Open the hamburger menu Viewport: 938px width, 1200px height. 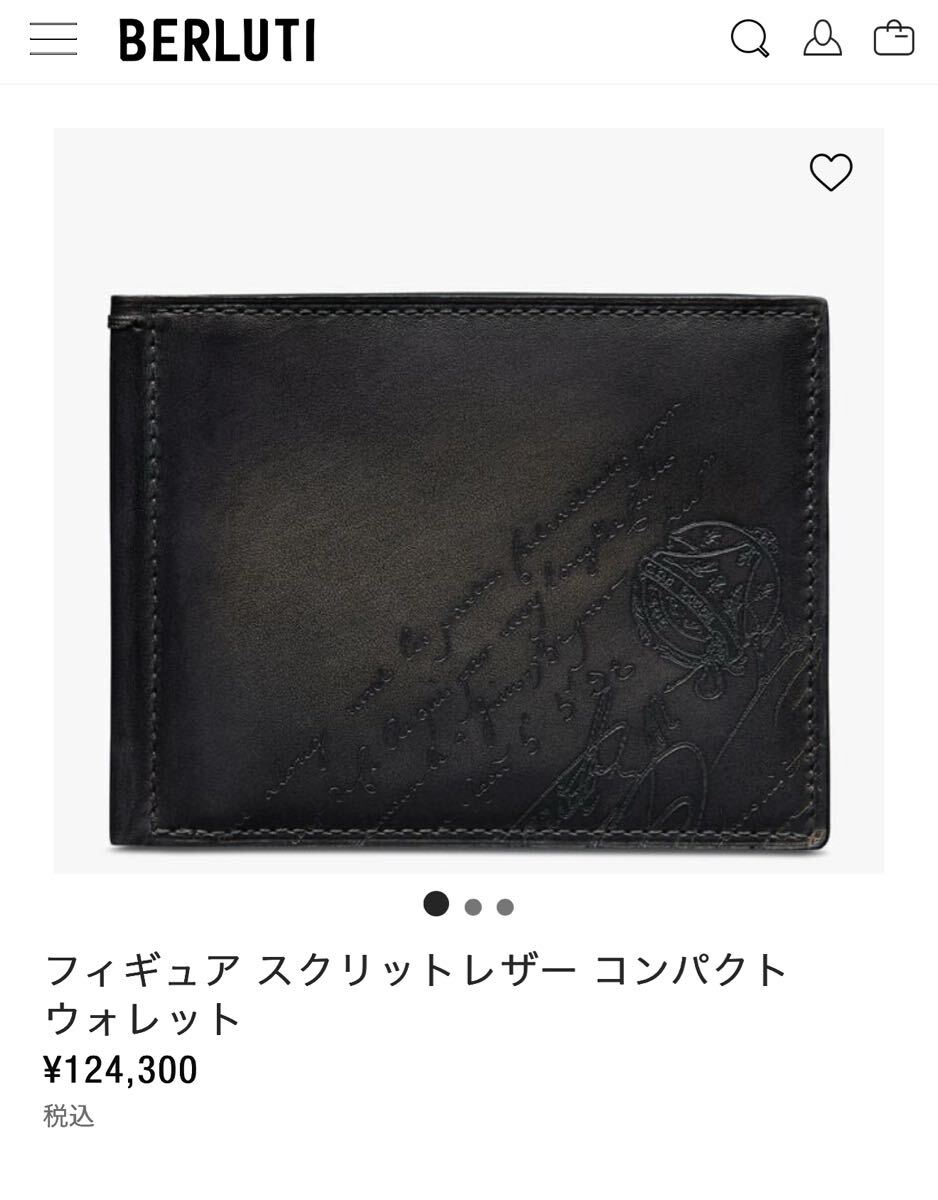(x=53, y=39)
